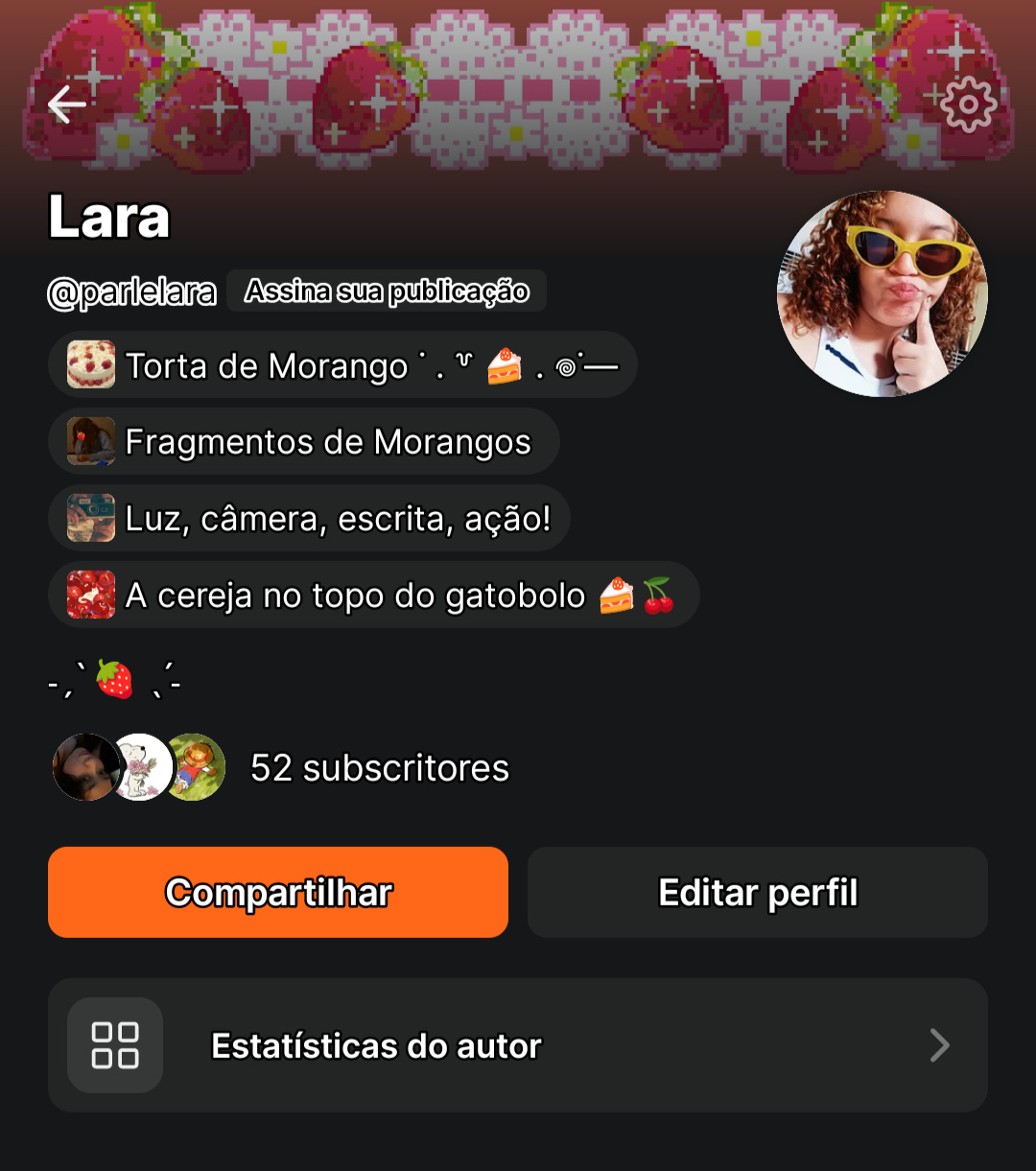
Task: Go back using the arrow icon
Action: (x=67, y=105)
